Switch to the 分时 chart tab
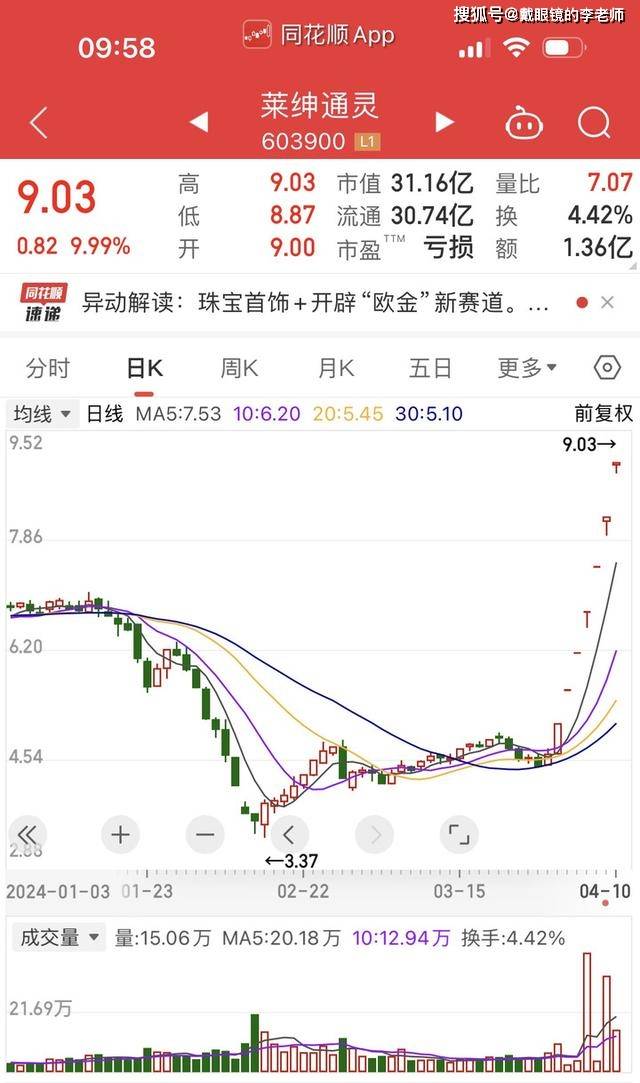This screenshot has height=1083, width=640. [48, 368]
